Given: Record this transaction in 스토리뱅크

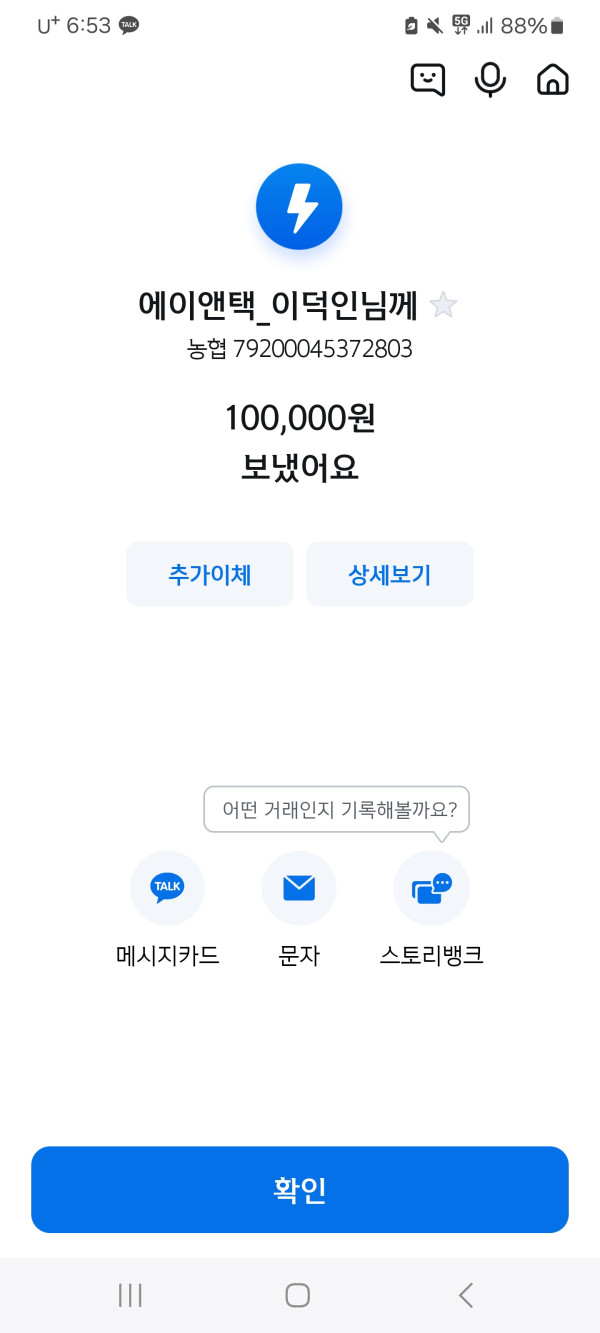Looking at the screenshot, I should point(431,888).
